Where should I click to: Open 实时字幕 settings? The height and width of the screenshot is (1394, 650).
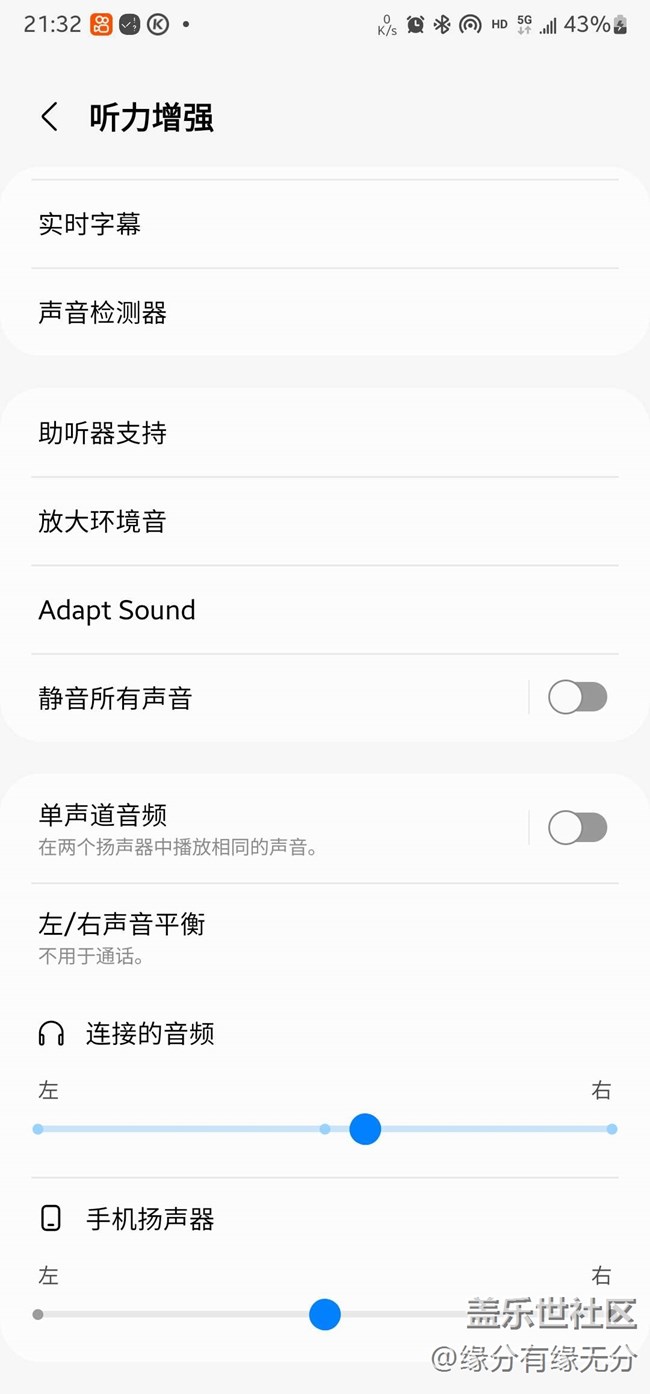click(90, 224)
